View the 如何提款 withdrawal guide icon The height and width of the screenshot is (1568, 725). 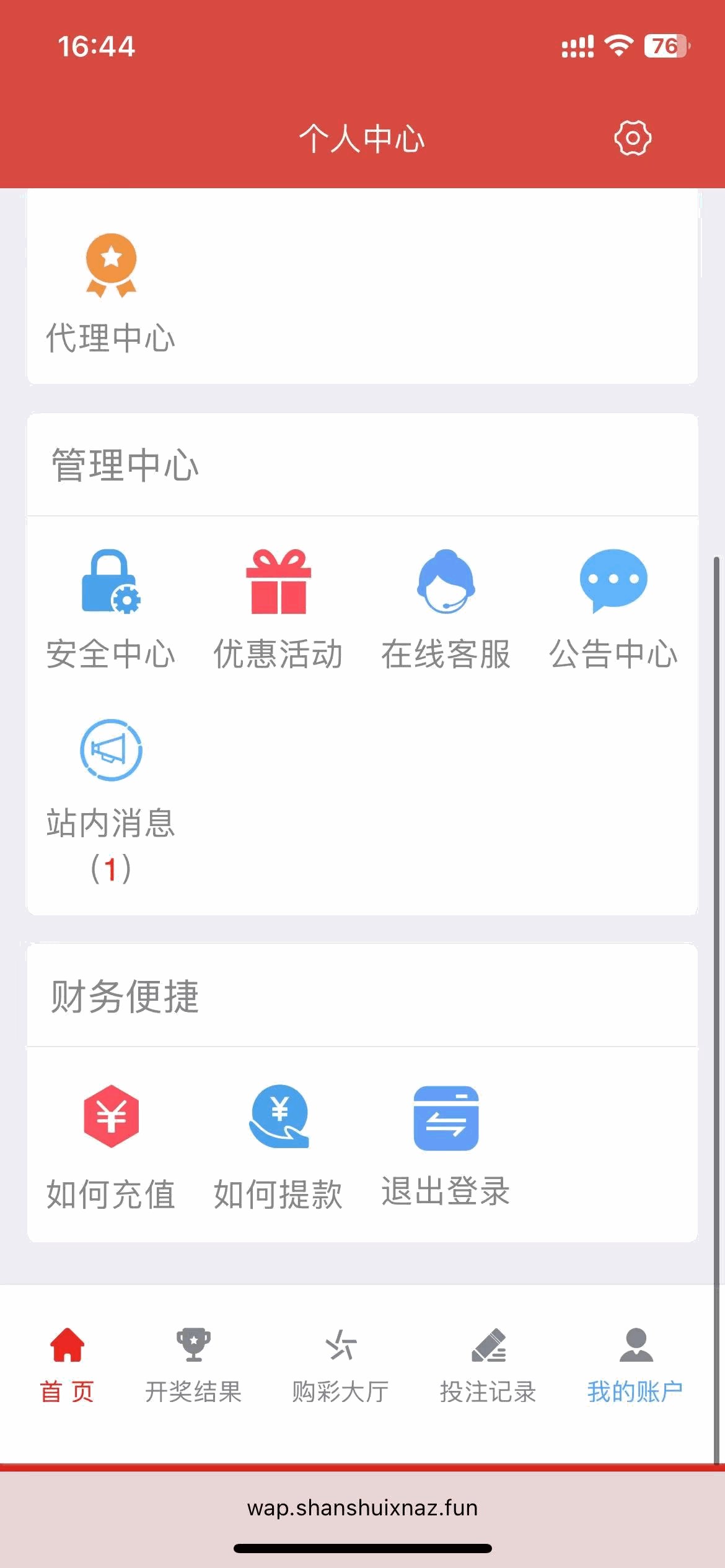click(x=279, y=1119)
